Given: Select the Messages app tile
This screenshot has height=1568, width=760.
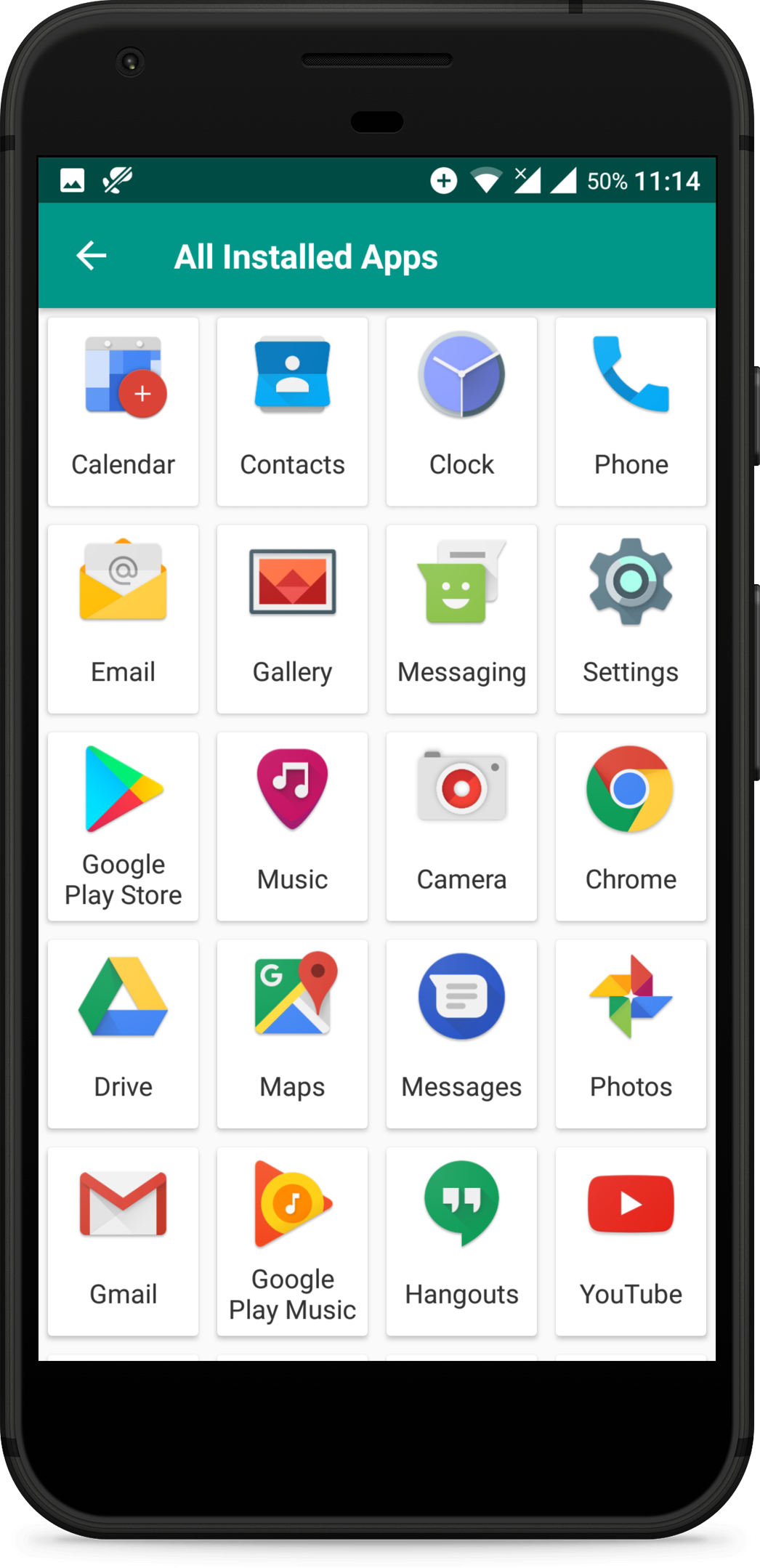Looking at the screenshot, I should point(461,1033).
